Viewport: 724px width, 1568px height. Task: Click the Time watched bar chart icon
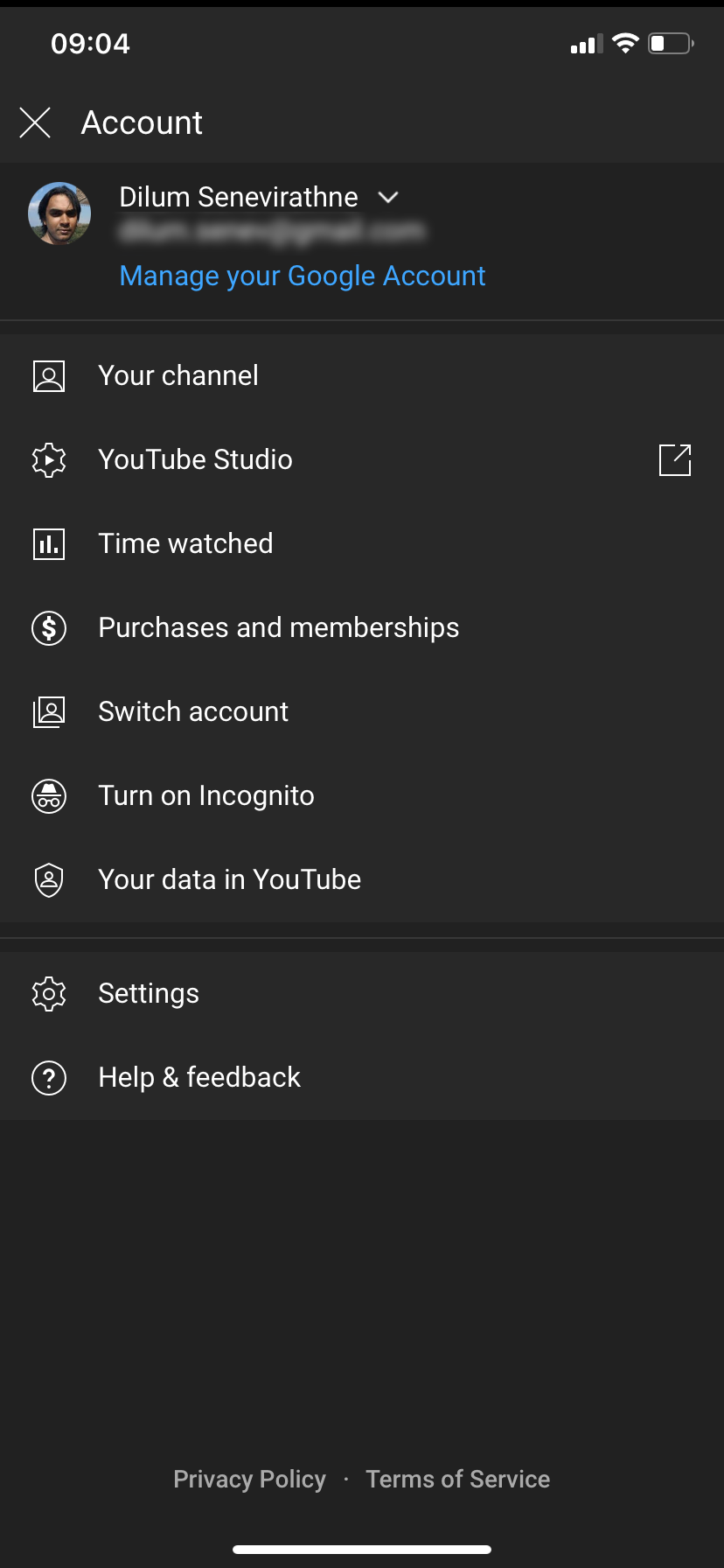49,543
